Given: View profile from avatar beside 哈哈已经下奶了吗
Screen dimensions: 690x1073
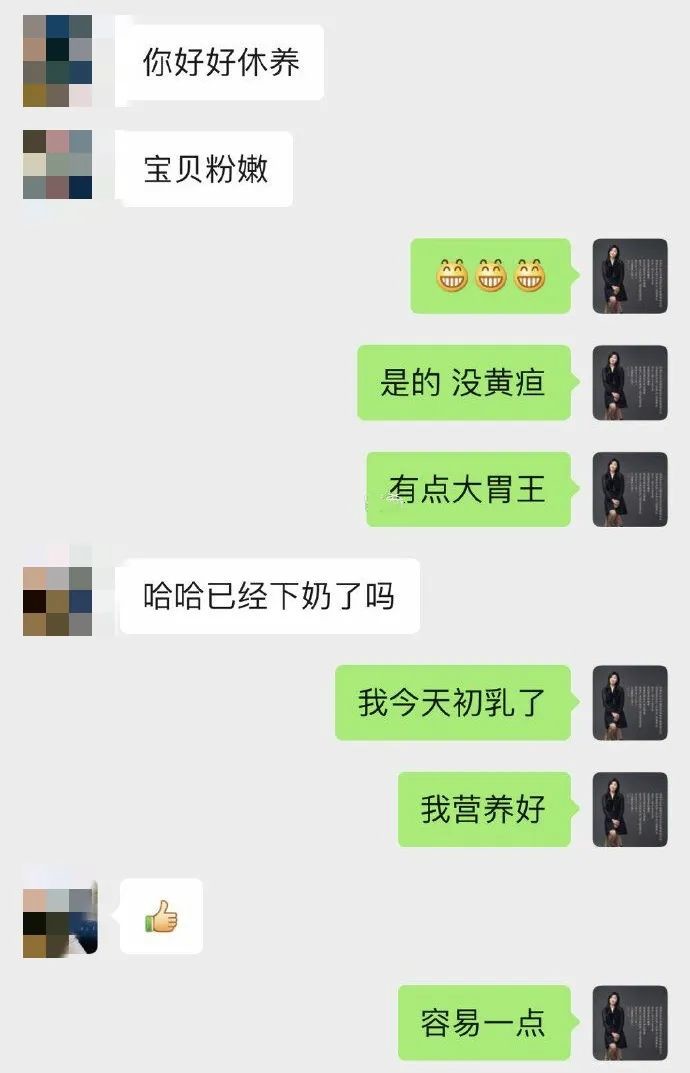Looking at the screenshot, I should click(x=58, y=598).
